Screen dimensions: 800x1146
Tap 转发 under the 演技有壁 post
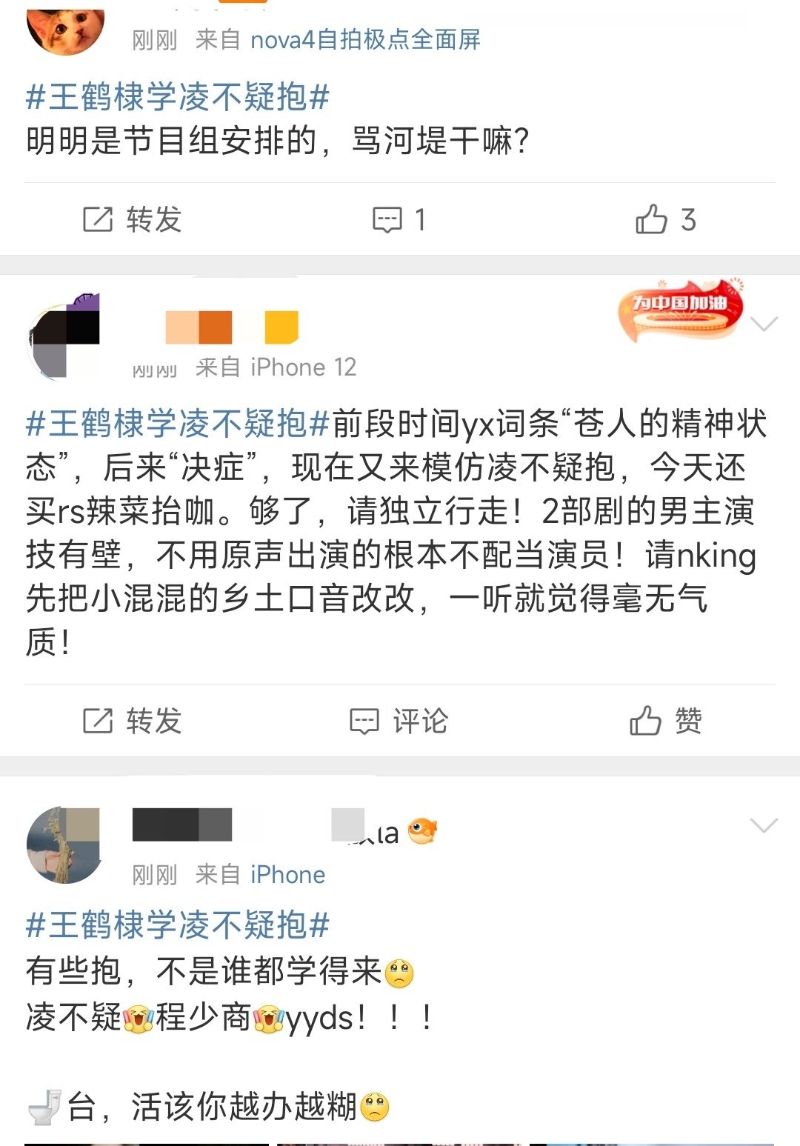pyautogui.click(x=131, y=720)
